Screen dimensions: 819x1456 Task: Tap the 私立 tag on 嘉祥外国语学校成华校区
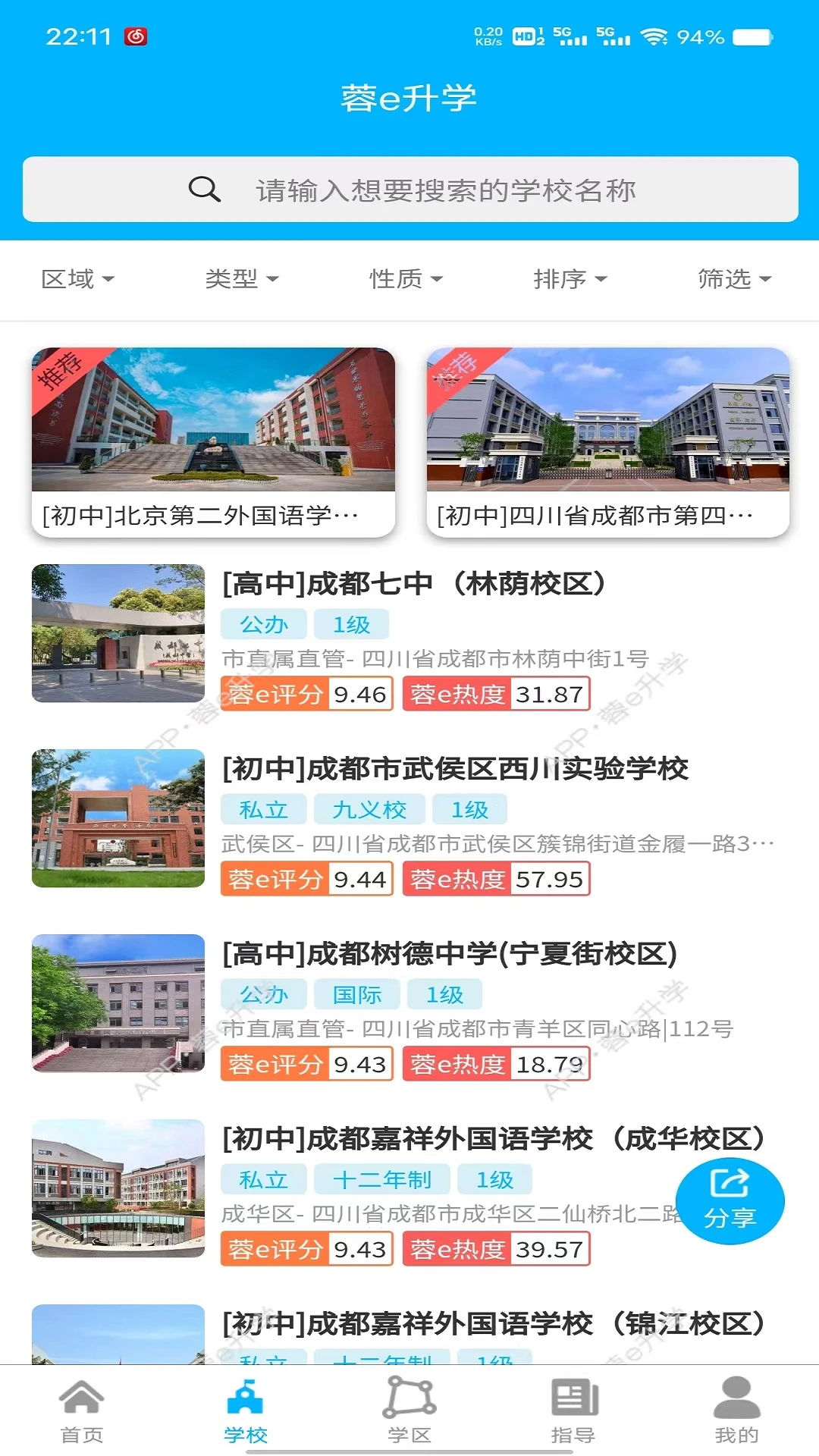262,1179
